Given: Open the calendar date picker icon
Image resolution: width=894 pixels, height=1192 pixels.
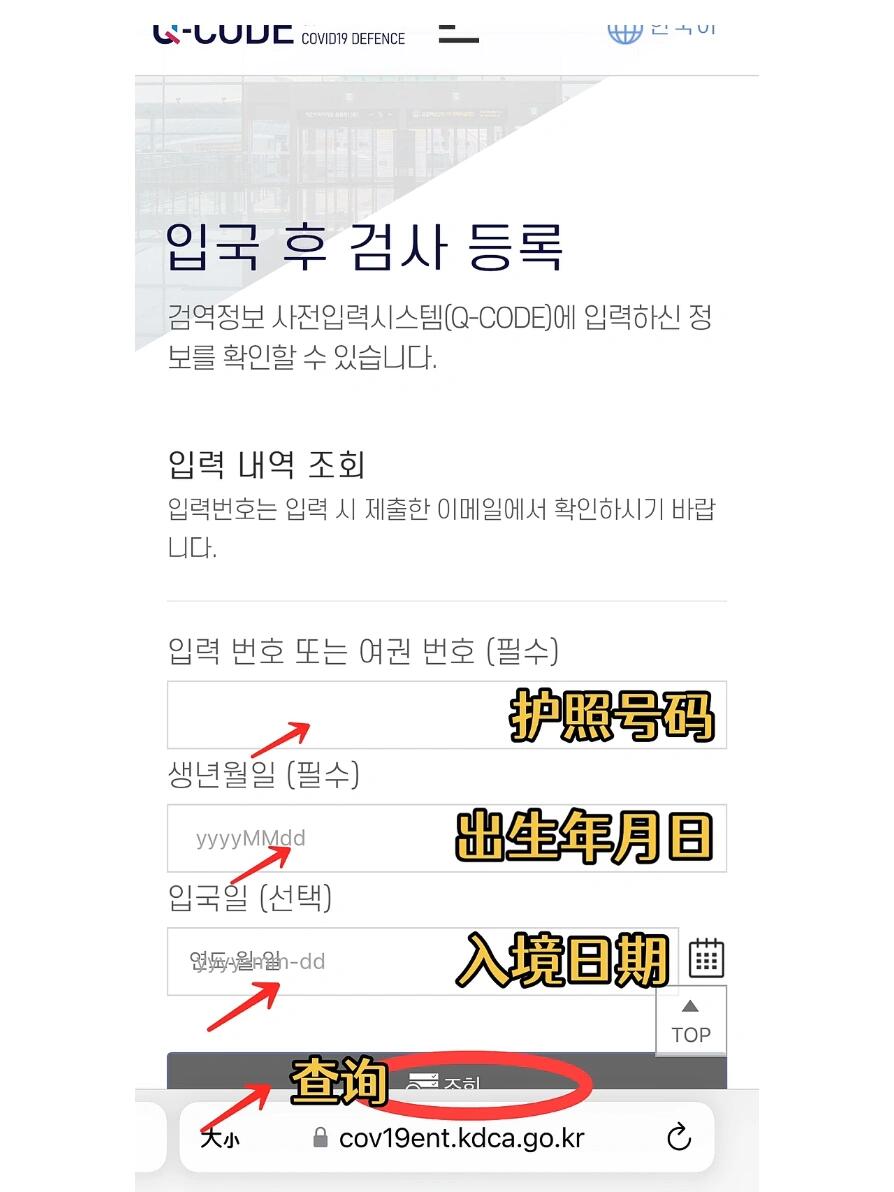Looking at the screenshot, I should [707, 958].
